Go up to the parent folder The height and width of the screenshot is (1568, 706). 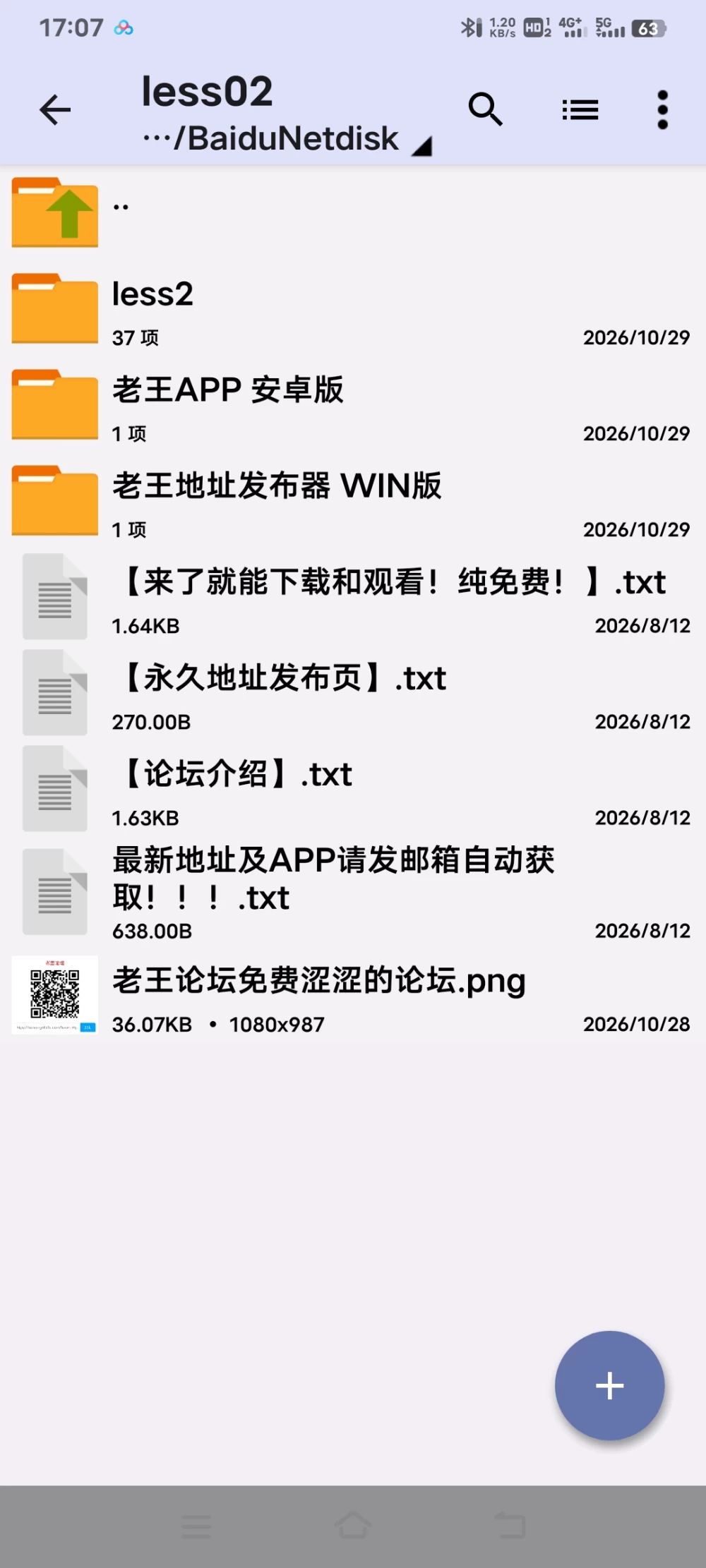[353, 212]
